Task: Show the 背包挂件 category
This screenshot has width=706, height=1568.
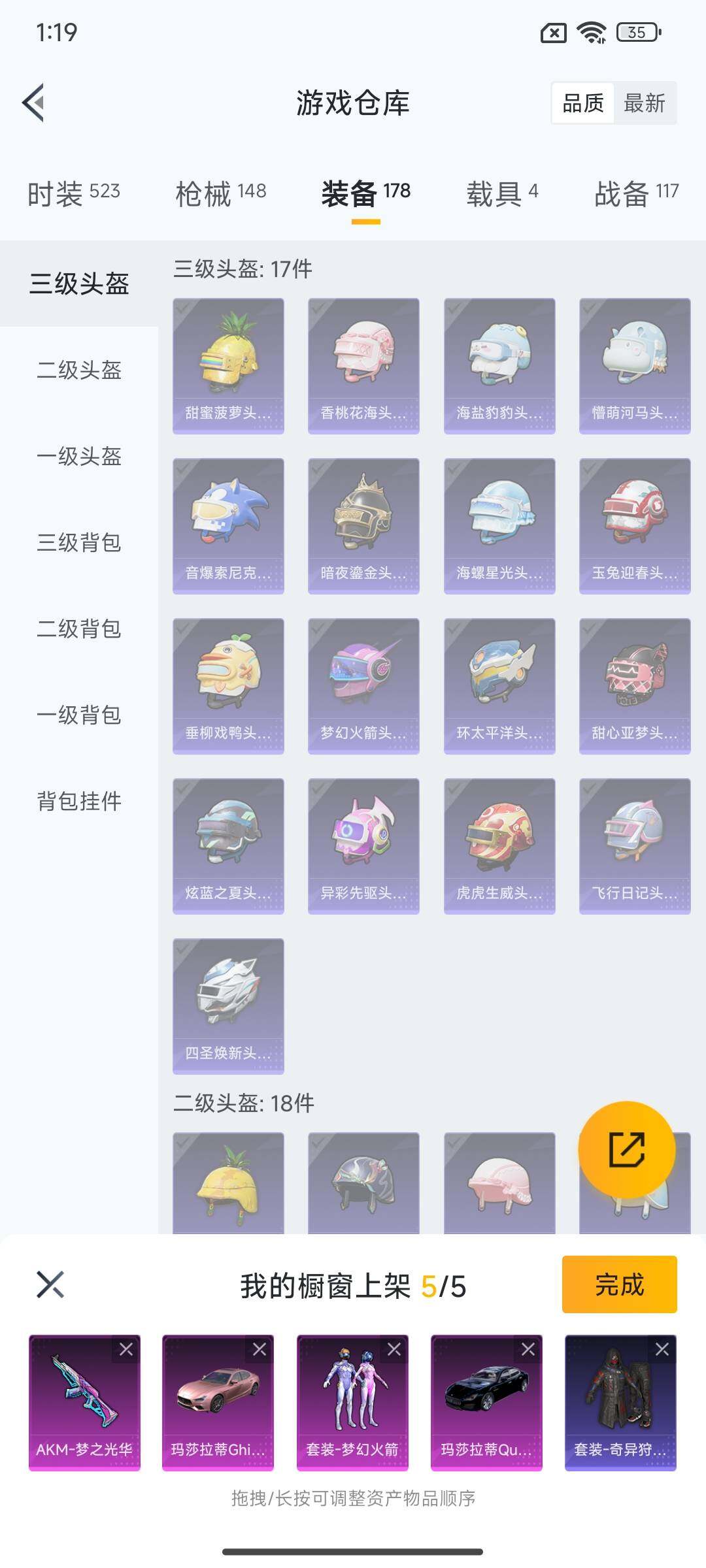Action: point(79,801)
